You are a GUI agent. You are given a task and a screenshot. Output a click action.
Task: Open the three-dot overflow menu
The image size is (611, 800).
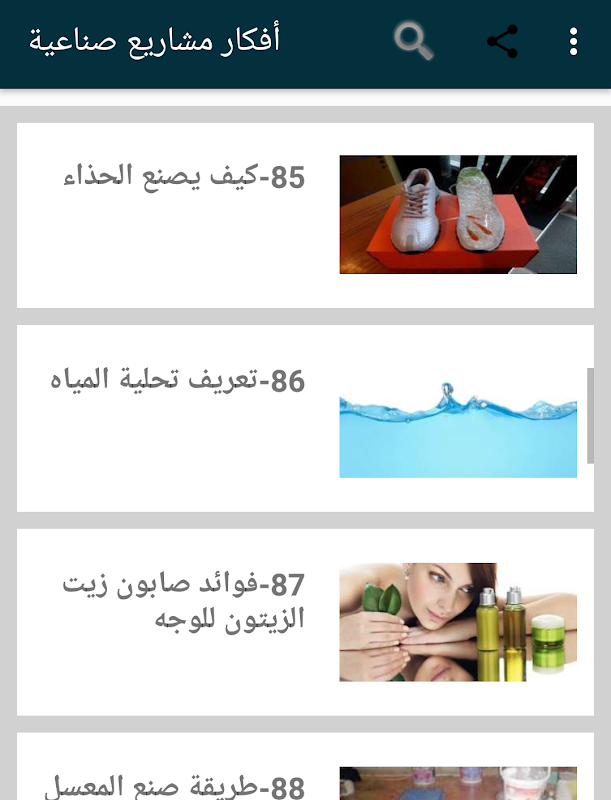[x=573, y=41]
